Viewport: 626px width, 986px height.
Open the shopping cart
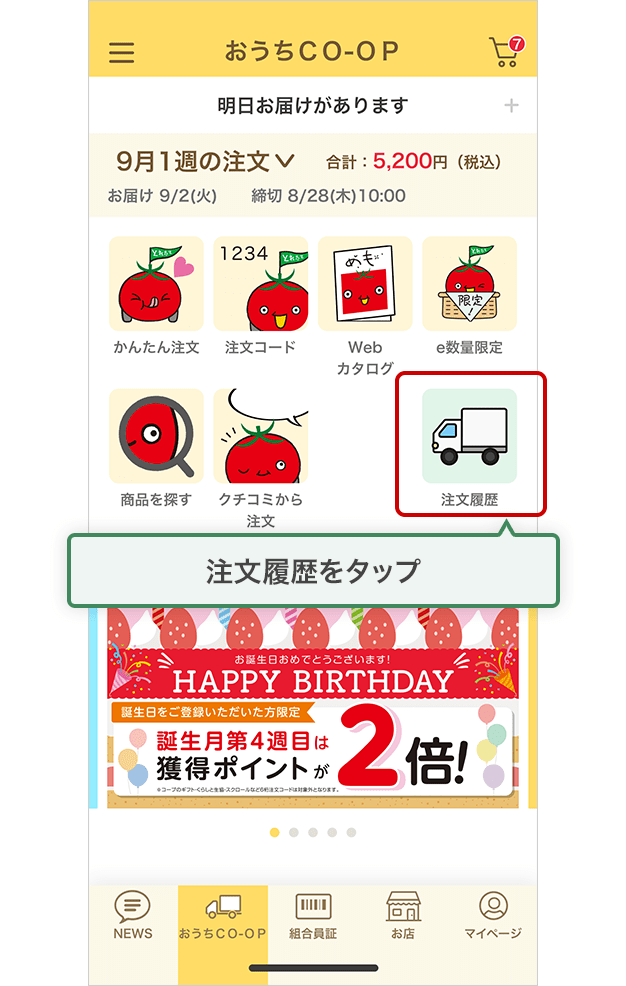pos(505,52)
